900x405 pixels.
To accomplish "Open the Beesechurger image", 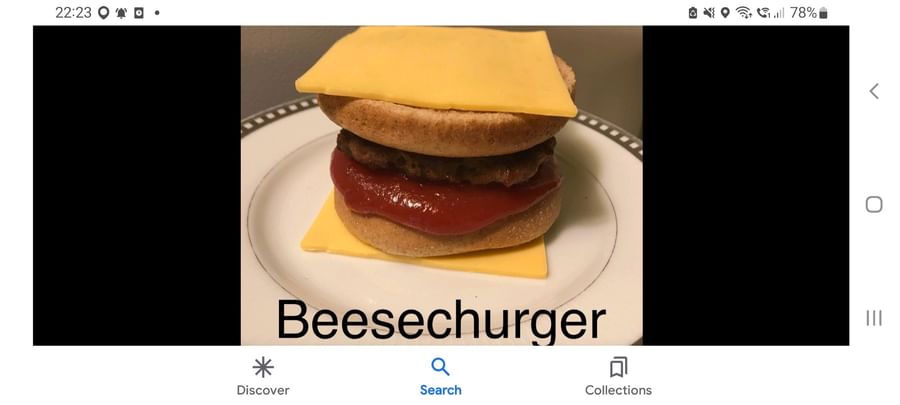I will 441,185.
